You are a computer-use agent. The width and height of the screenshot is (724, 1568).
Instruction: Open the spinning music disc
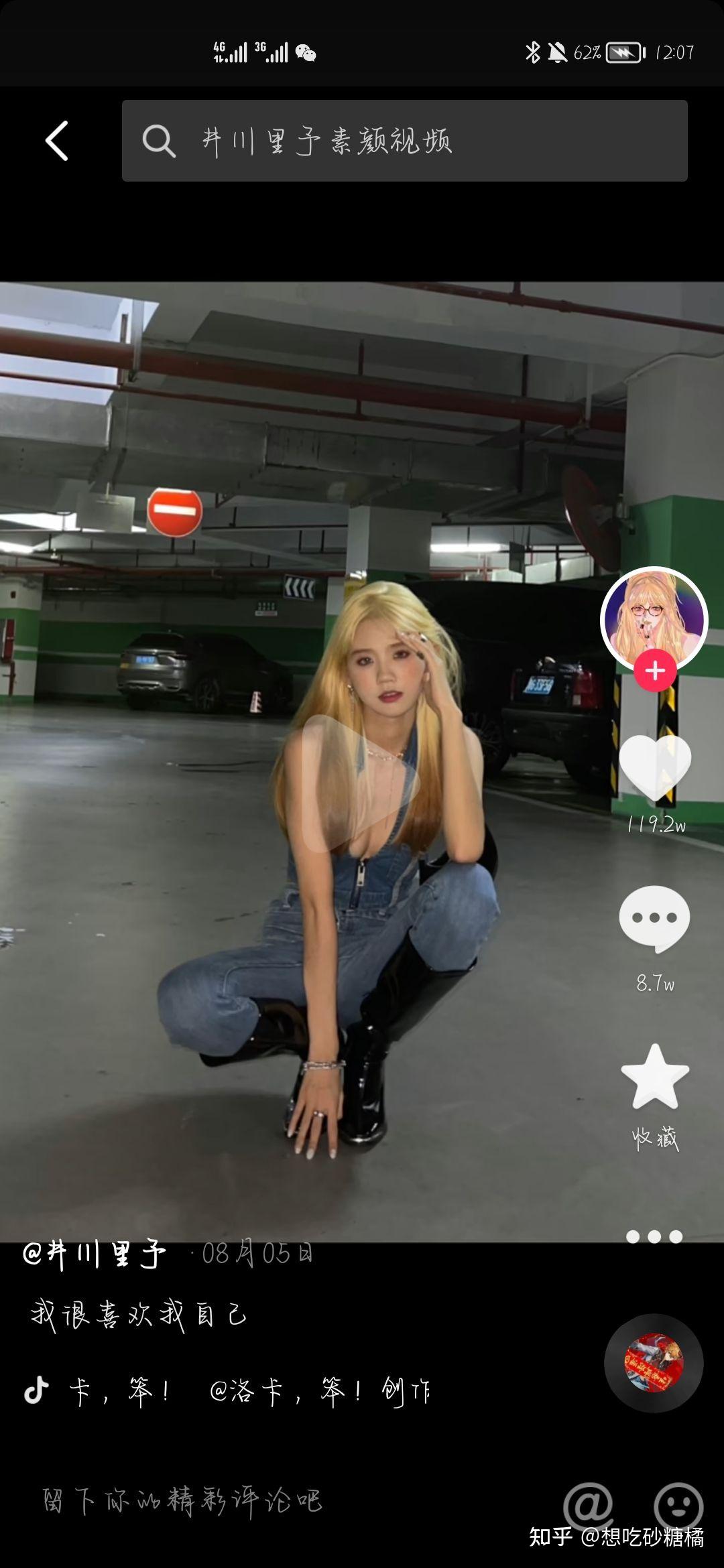click(654, 1363)
